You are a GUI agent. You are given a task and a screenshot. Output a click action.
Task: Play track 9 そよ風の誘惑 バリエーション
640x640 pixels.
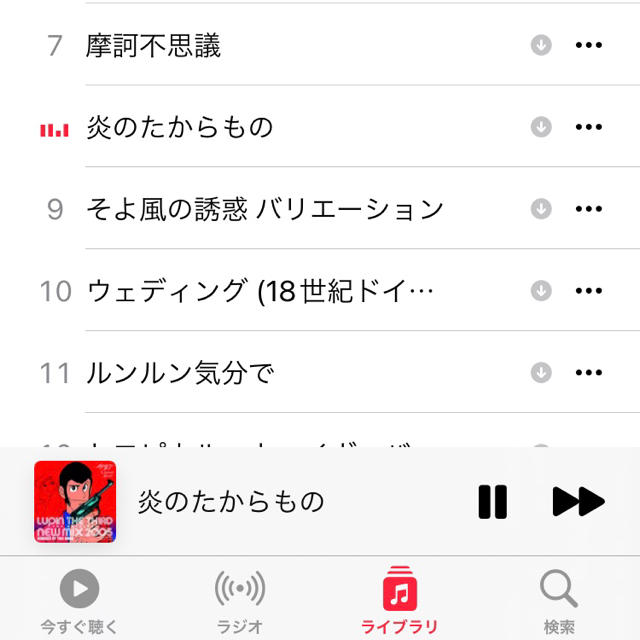coord(265,209)
